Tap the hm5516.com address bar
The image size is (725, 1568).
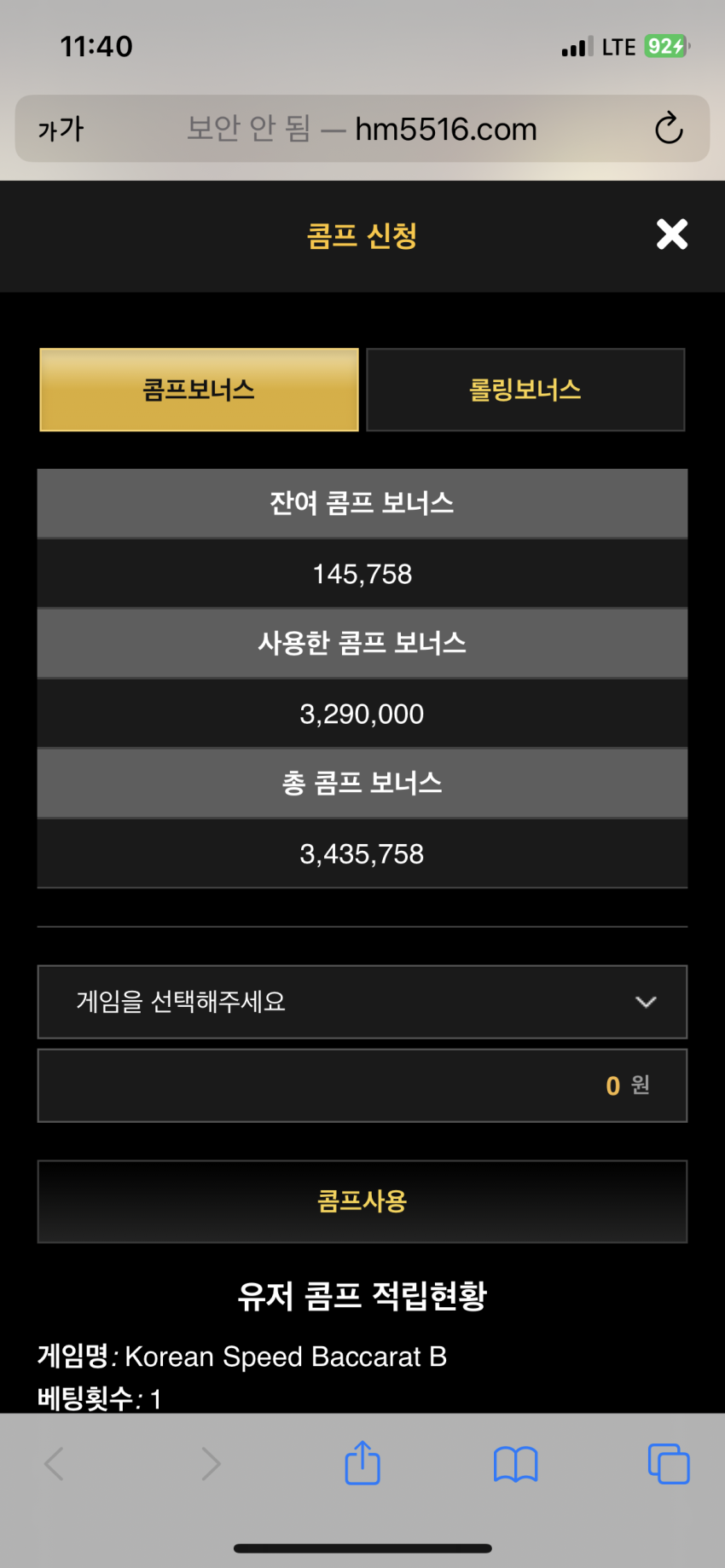362,129
